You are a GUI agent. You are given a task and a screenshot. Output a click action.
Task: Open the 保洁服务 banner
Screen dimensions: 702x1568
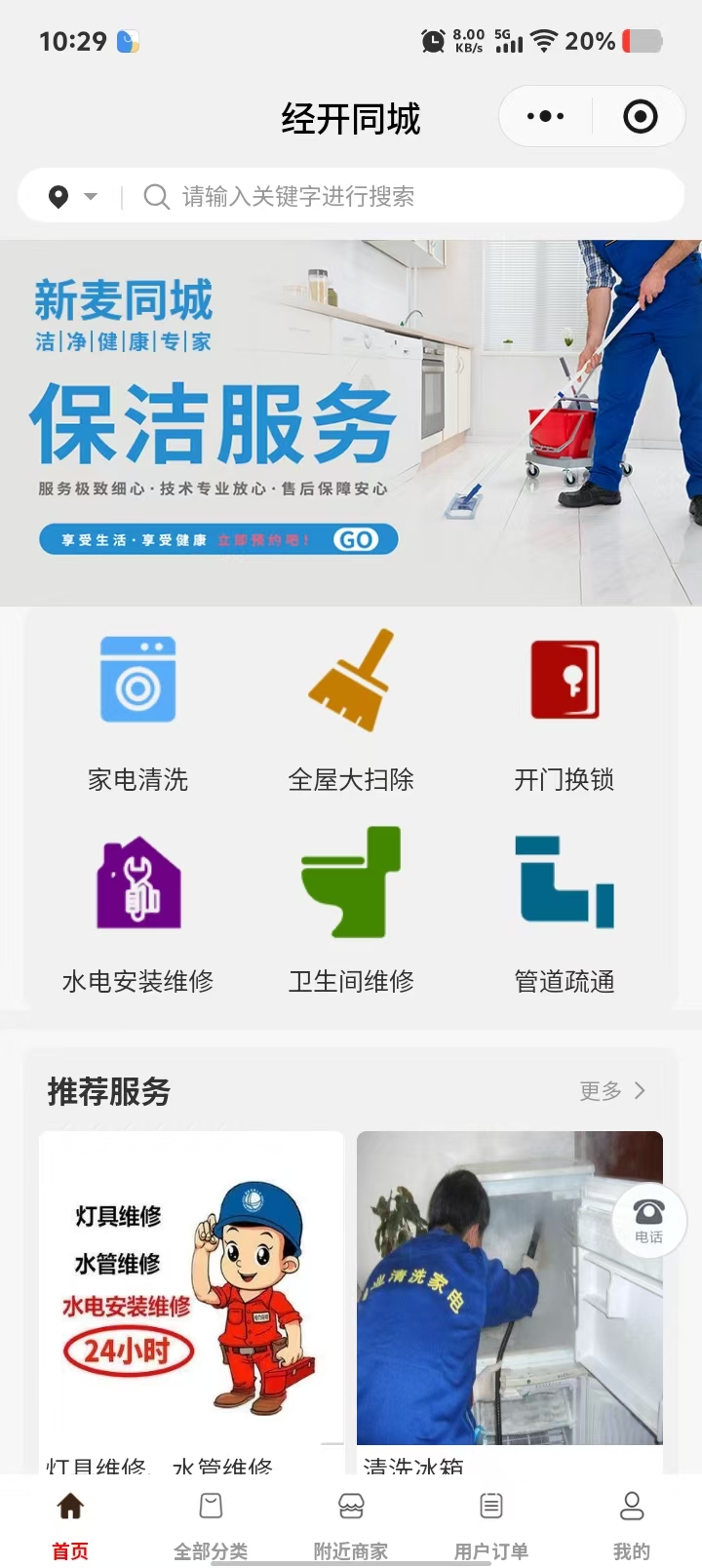coord(351,422)
